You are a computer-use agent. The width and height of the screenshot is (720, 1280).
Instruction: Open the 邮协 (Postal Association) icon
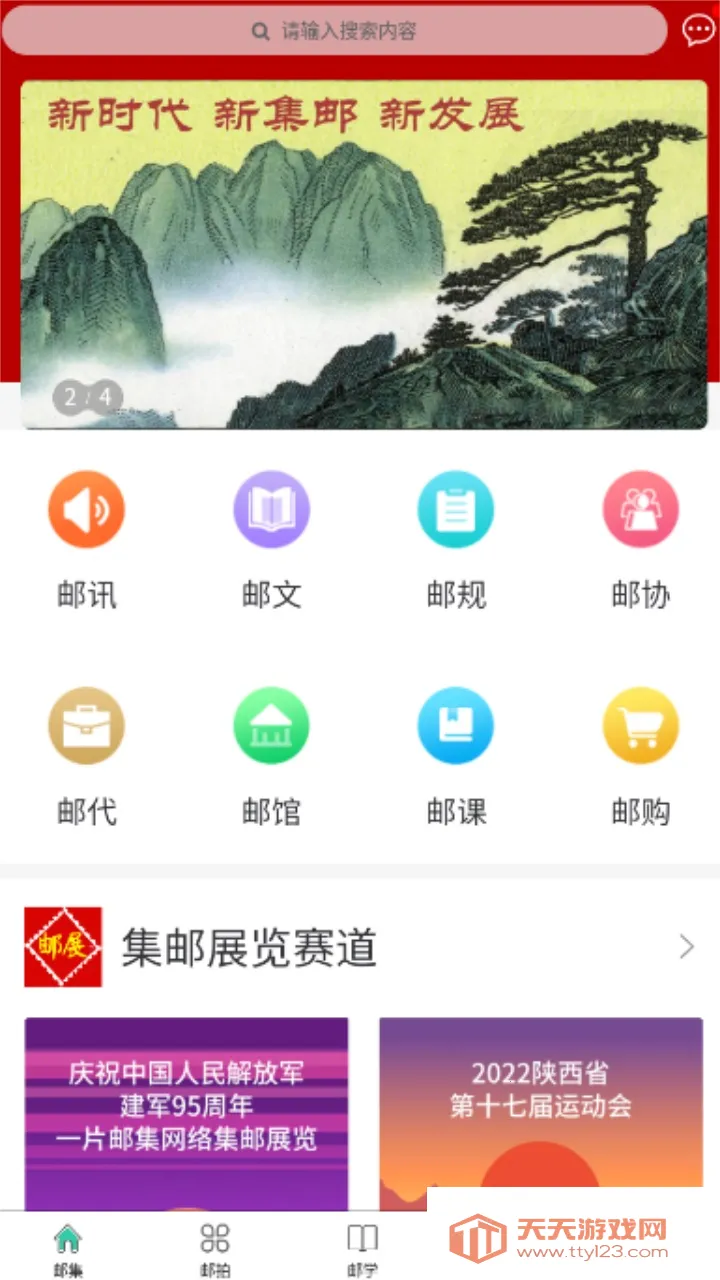641,508
